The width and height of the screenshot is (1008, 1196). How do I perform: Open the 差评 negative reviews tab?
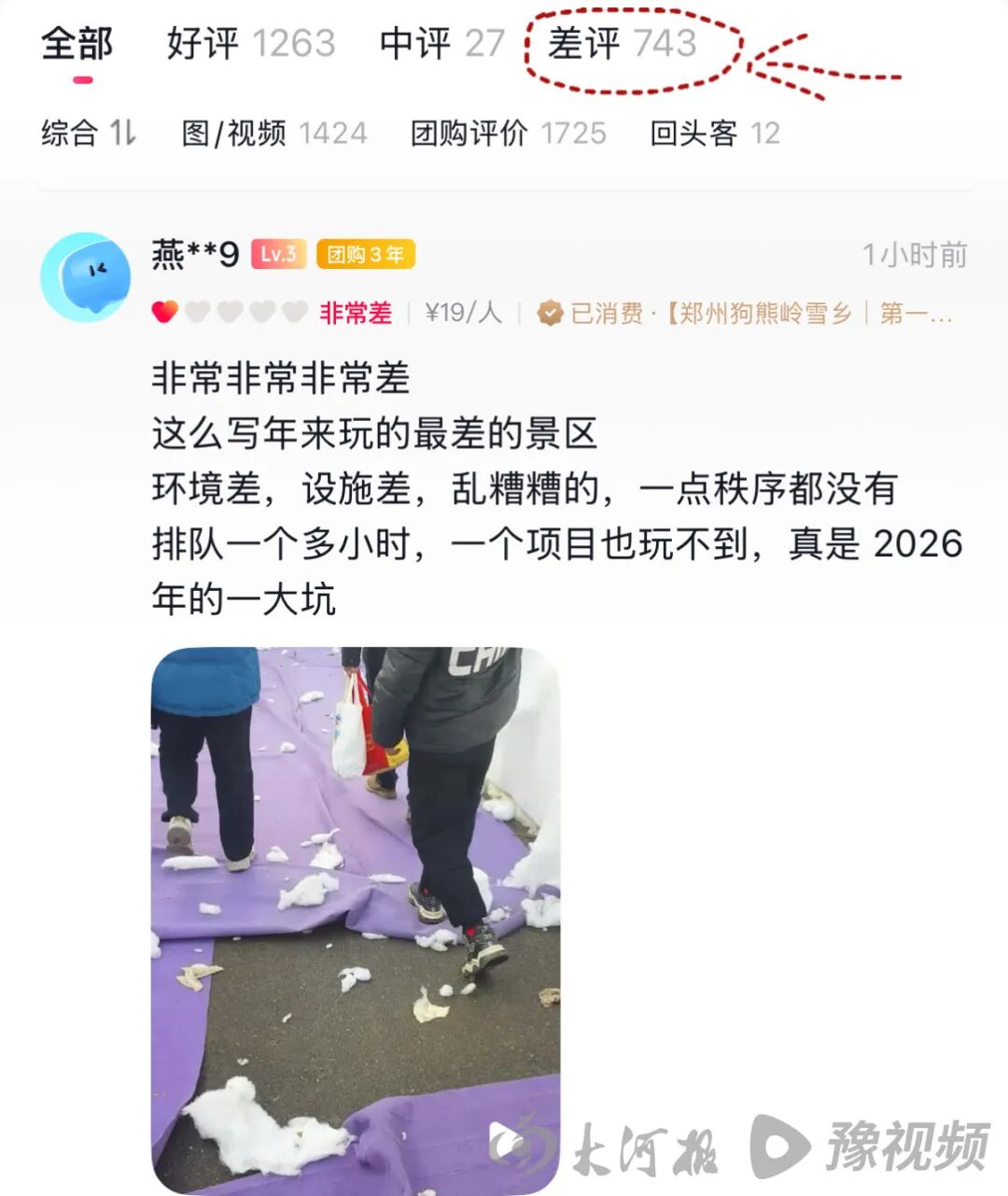point(623,44)
